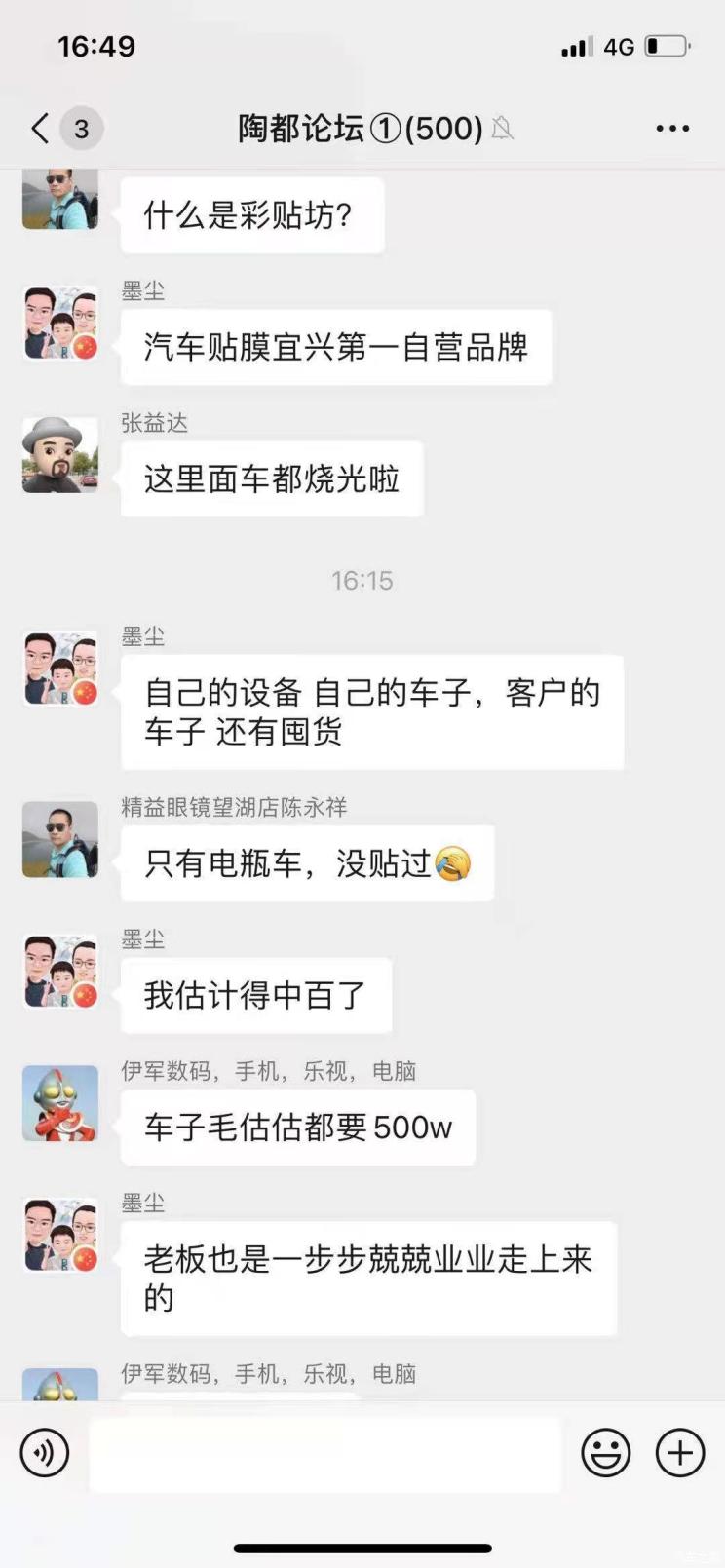Image resolution: width=725 pixels, height=1568 pixels.
Task: Open the group chat overflow menu
Action: tap(672, 129)
